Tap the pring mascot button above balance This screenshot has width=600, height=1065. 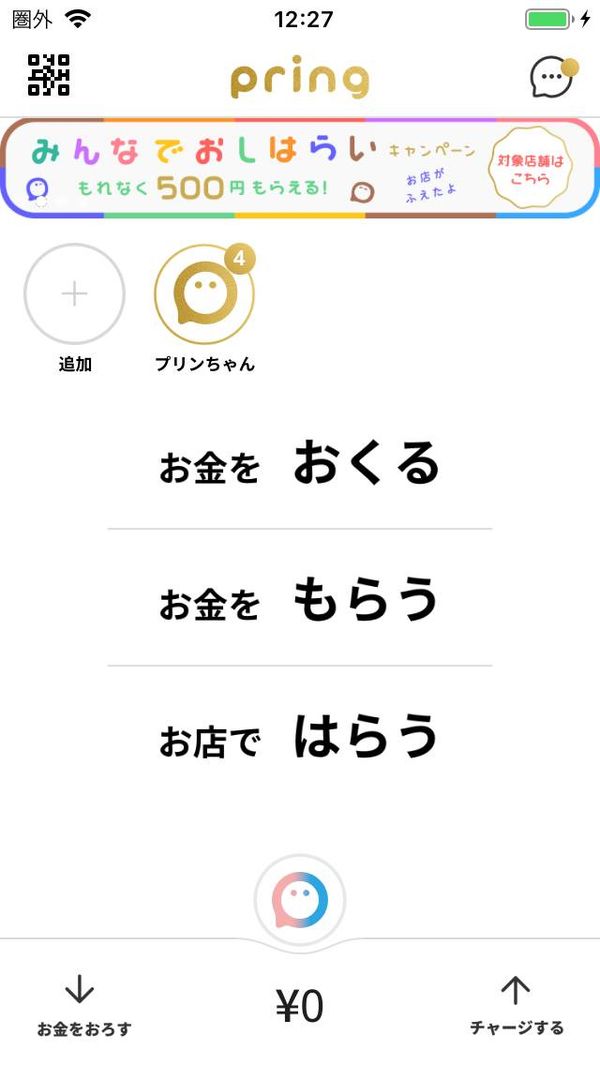click(x=300, y=901)
